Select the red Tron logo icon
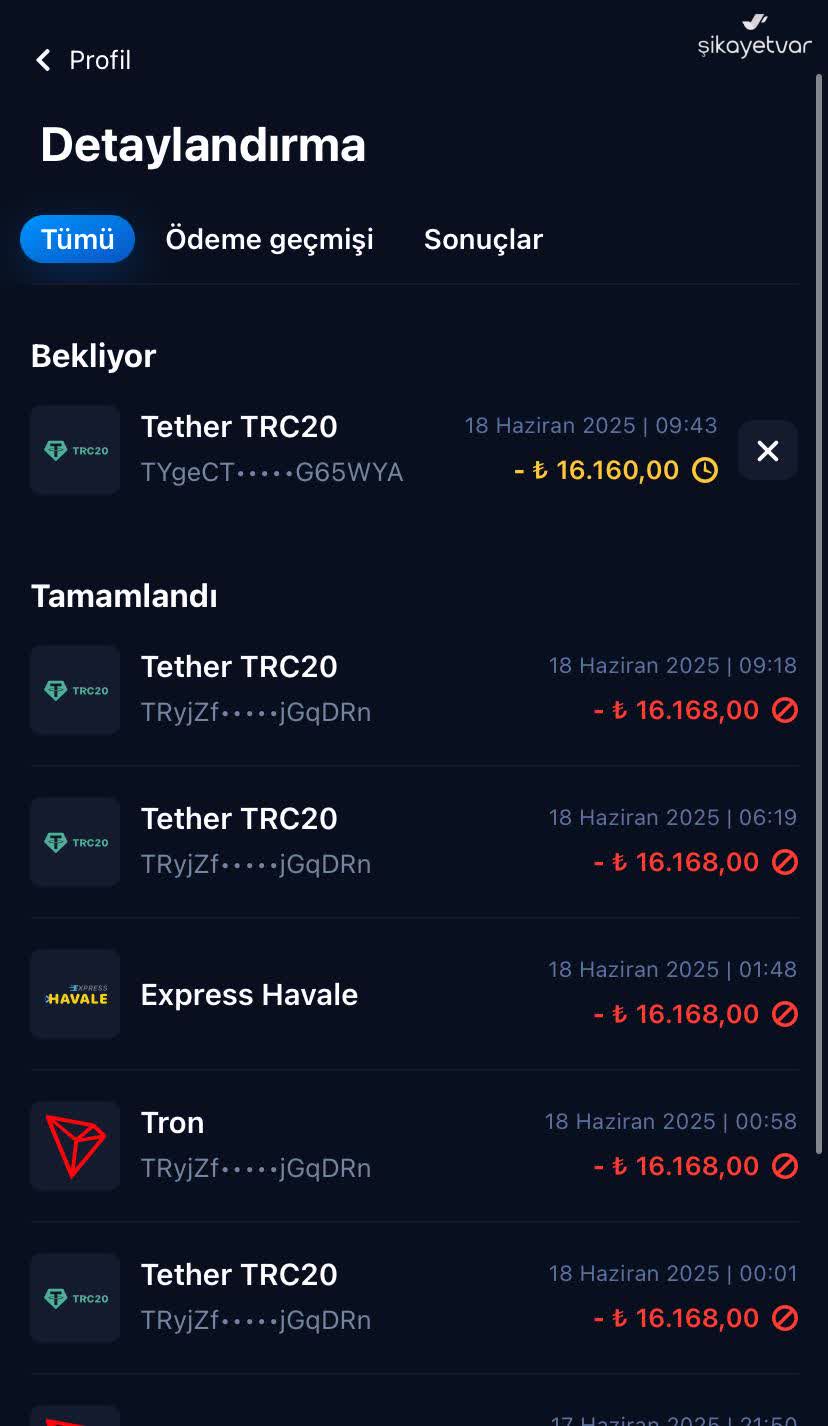 (75, 1145)
